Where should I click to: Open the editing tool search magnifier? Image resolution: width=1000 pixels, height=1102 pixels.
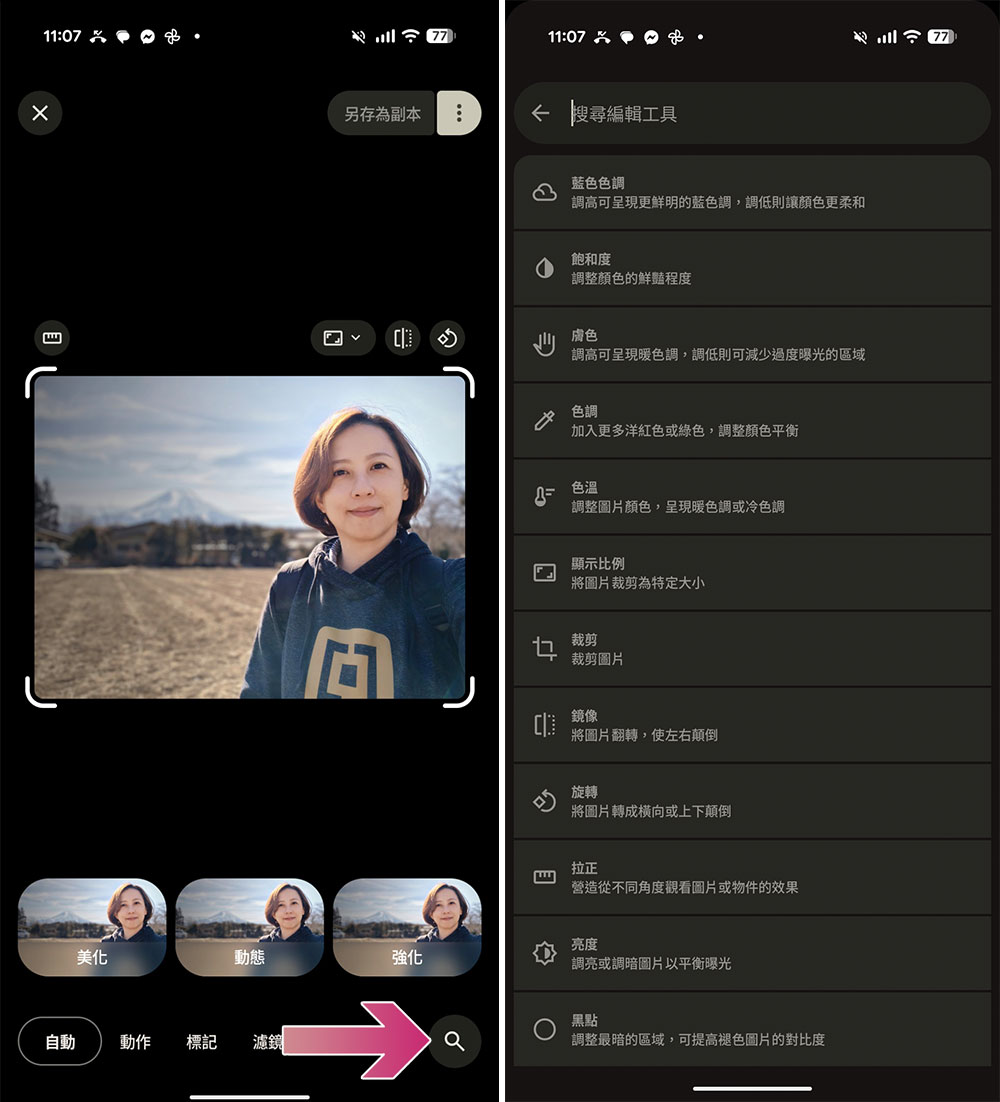click(x=454, y=1041)
